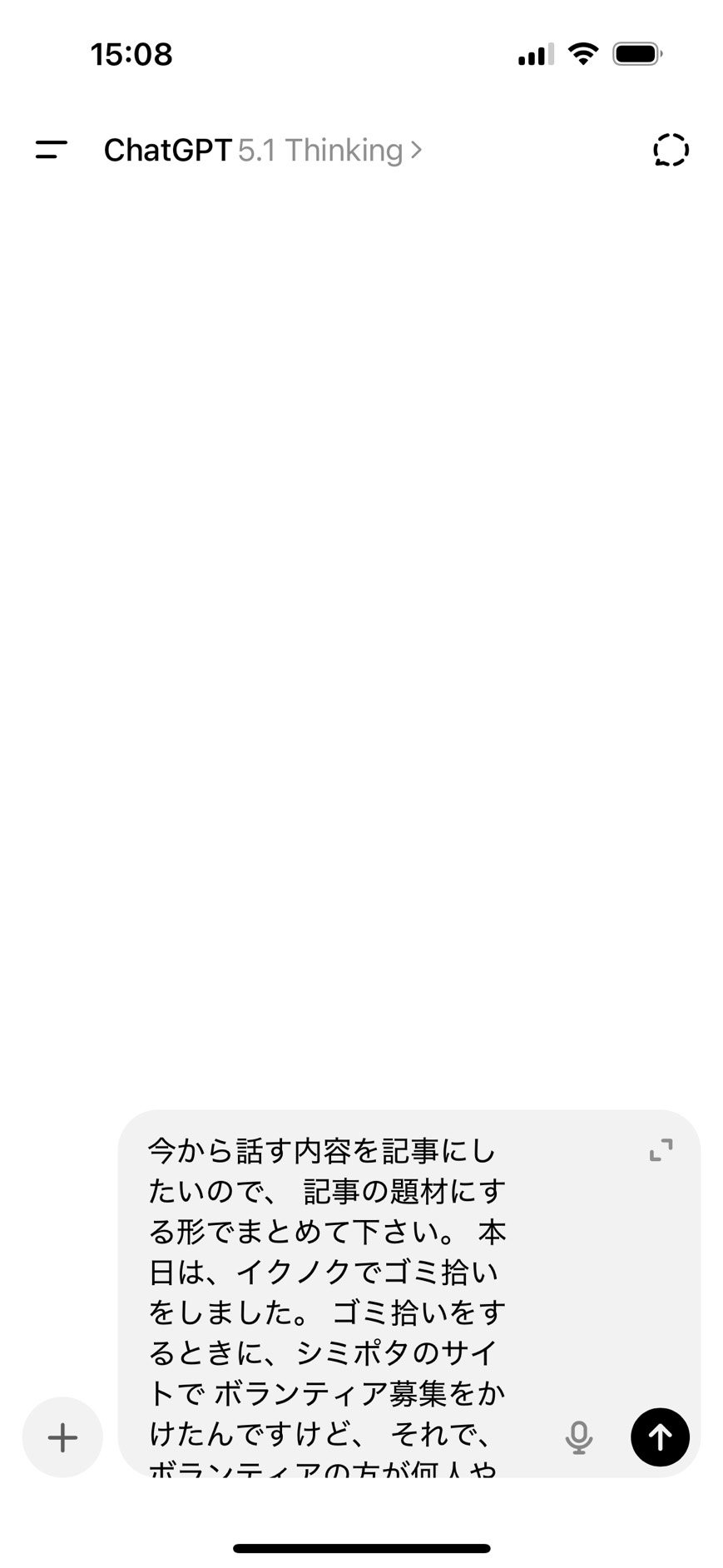Expand the message composer to full screen
This screenshot has height=1568, width=723.
pos(661,1150)
